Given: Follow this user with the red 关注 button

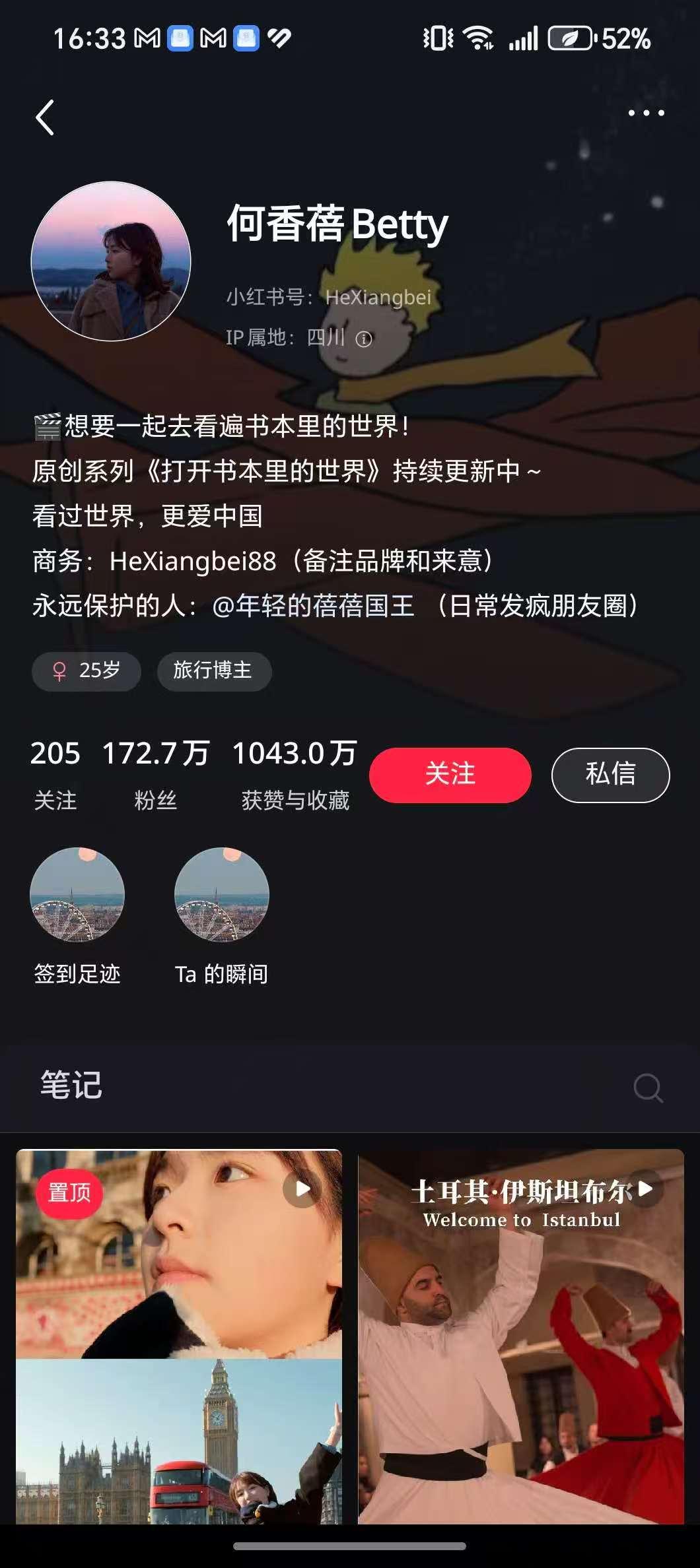Looking at the screenshot, I should coord(450,775).
